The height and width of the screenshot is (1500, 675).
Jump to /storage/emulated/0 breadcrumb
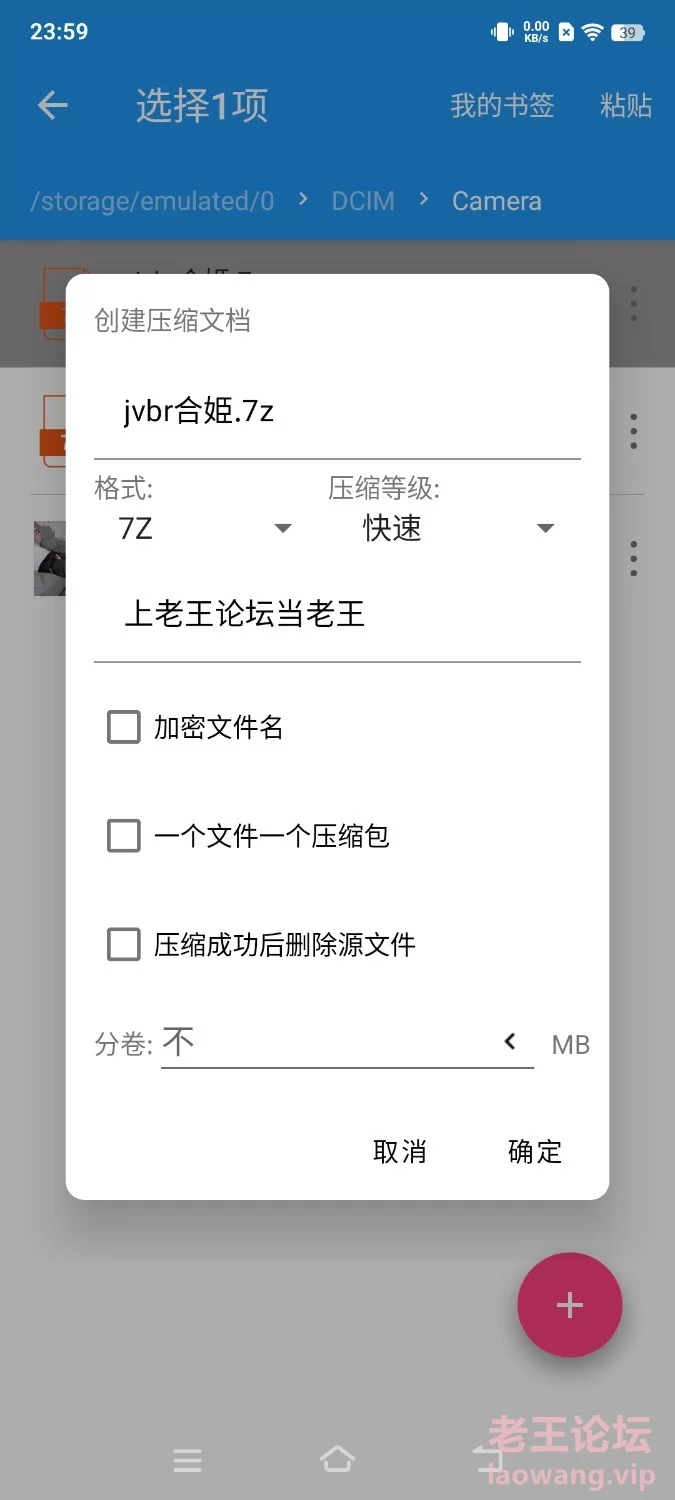click(152, 201)
